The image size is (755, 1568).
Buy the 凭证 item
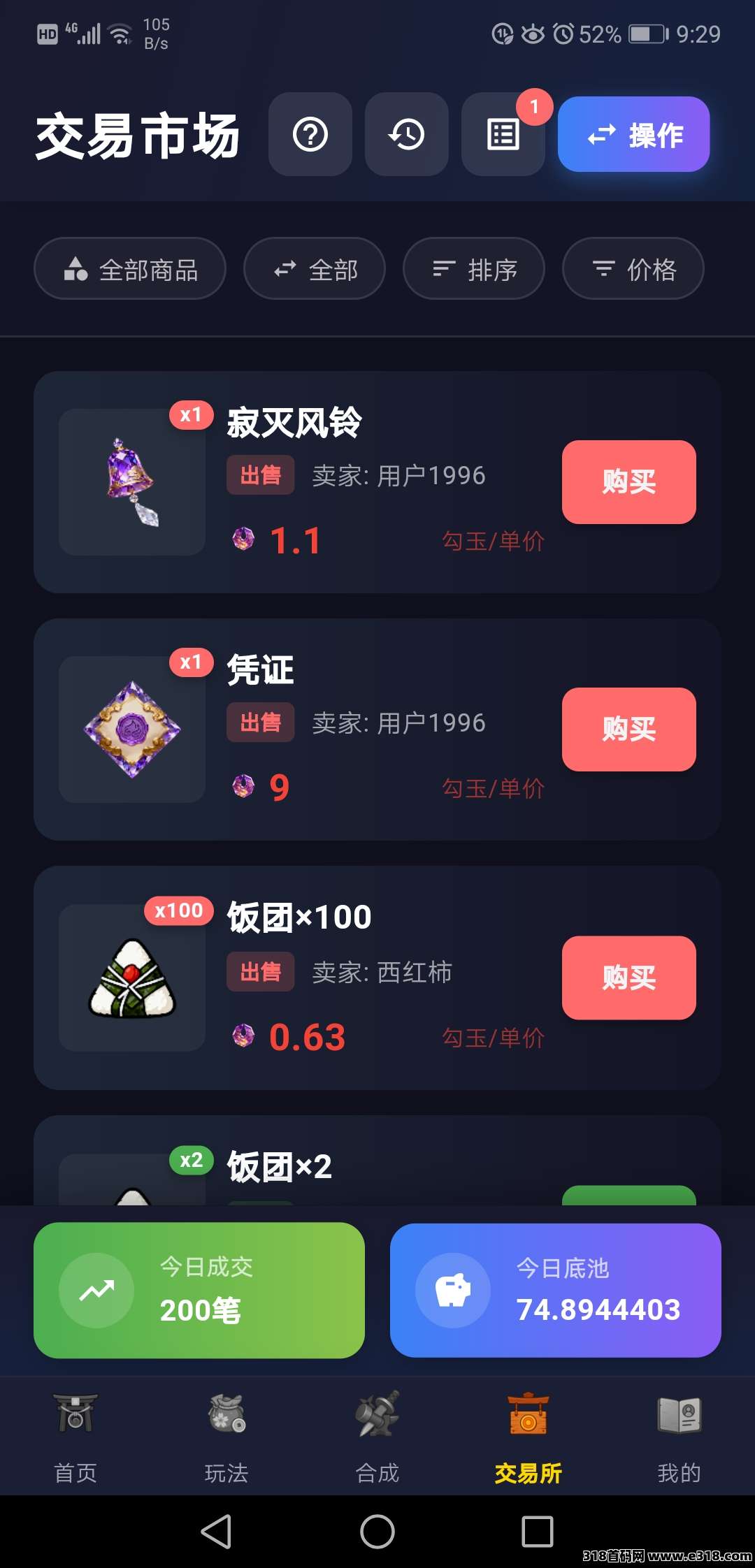(x=628, y=729)
